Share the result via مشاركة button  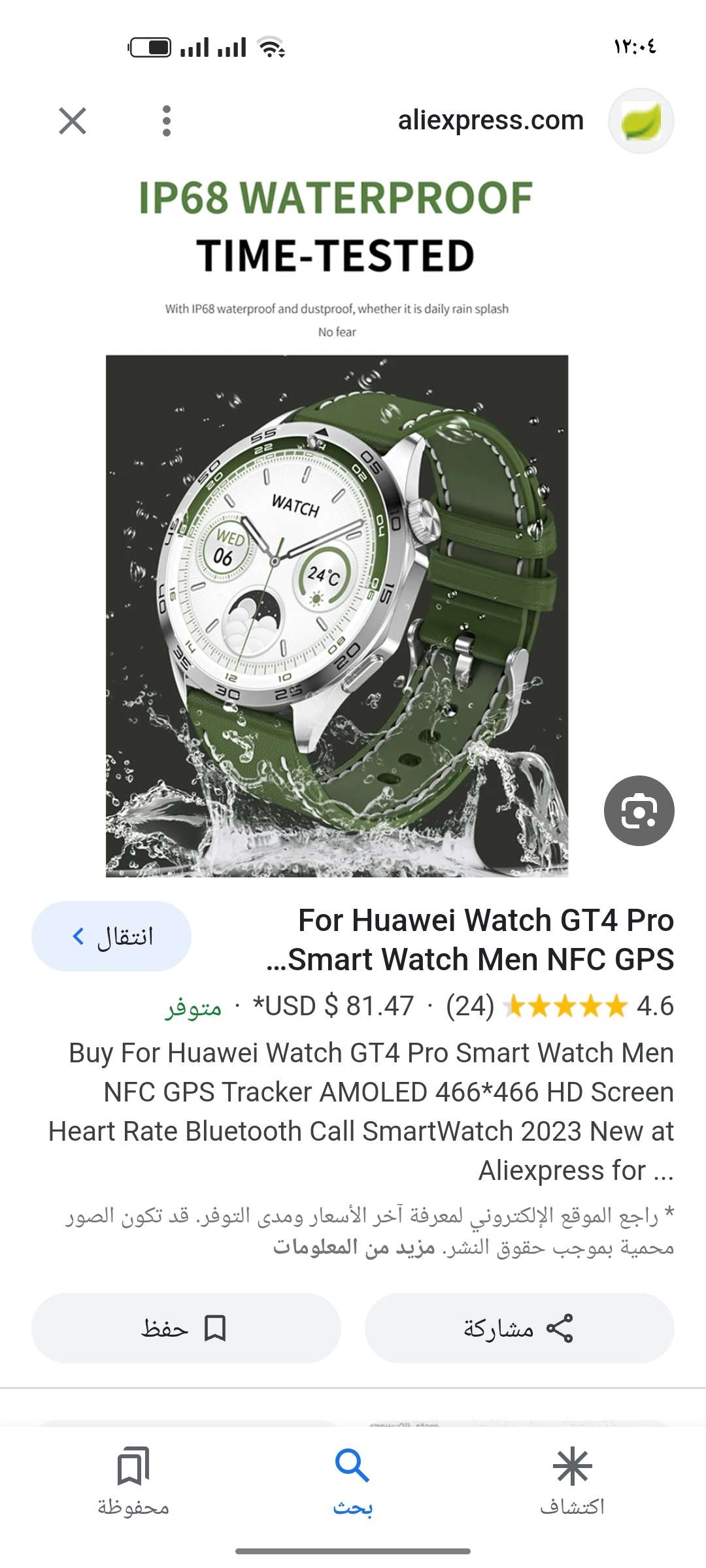click(x=519, y=1328)
